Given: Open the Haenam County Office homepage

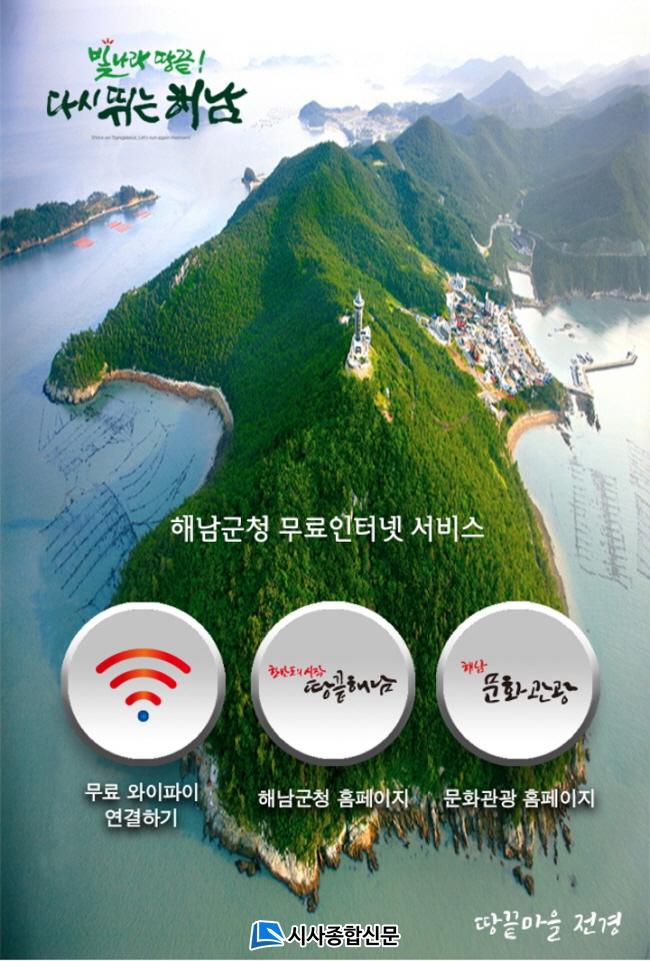Looking at the screenshot, I should 332,685.
